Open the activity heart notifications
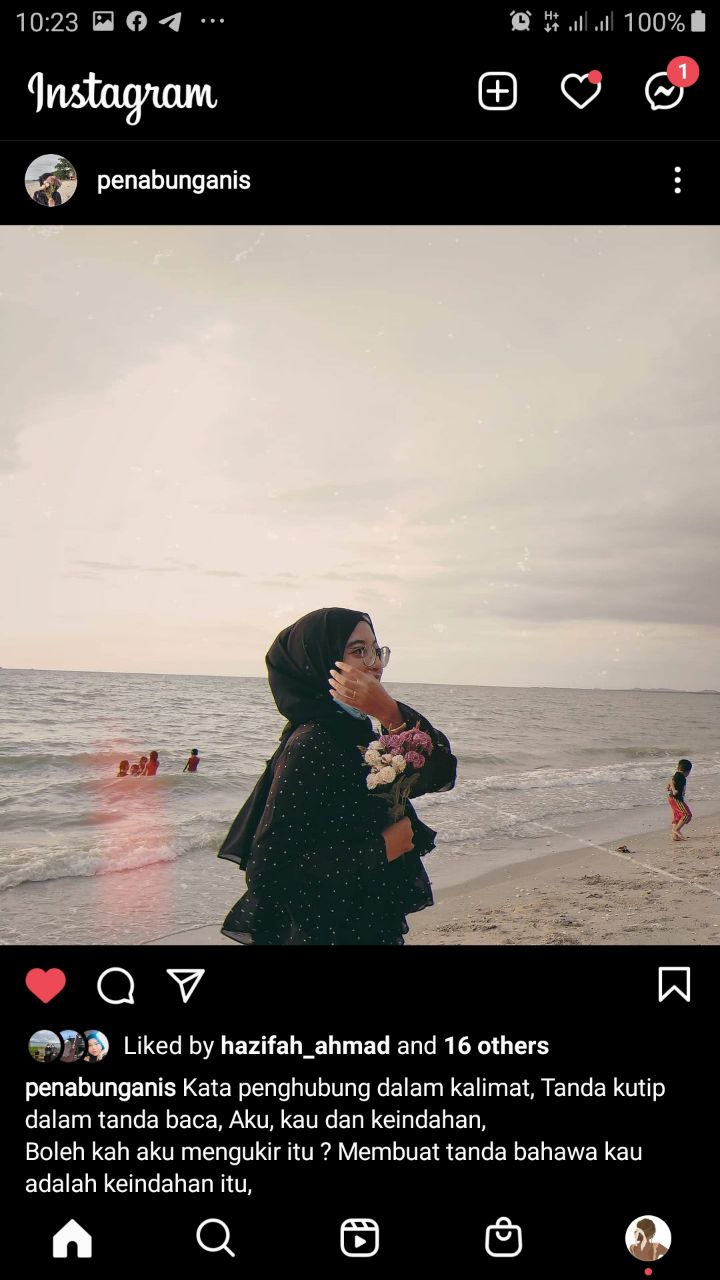Image resolution: width=720 pixels, height=1280 pixels. coord(580,91)
